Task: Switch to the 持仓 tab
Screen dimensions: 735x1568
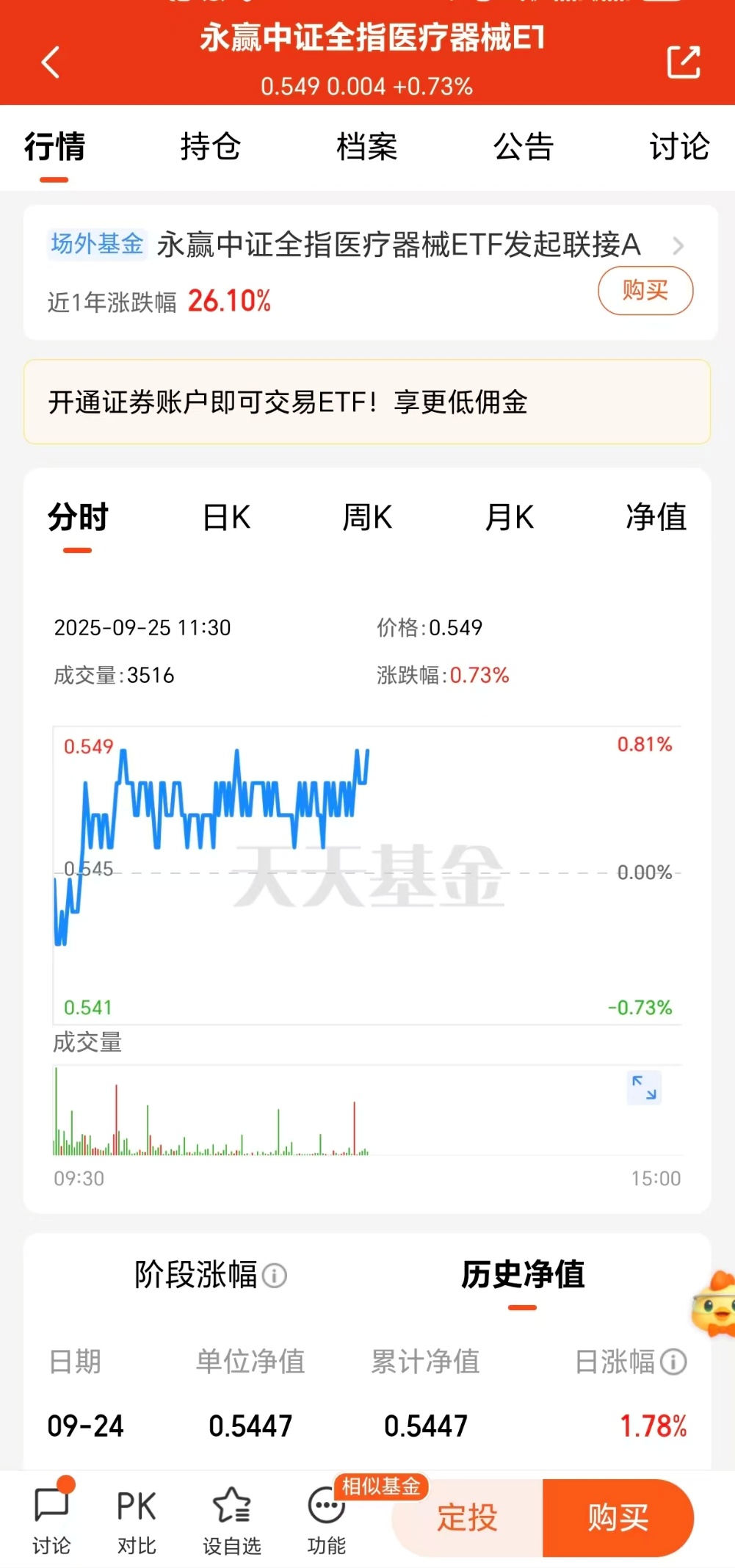Action: [211, 148]
